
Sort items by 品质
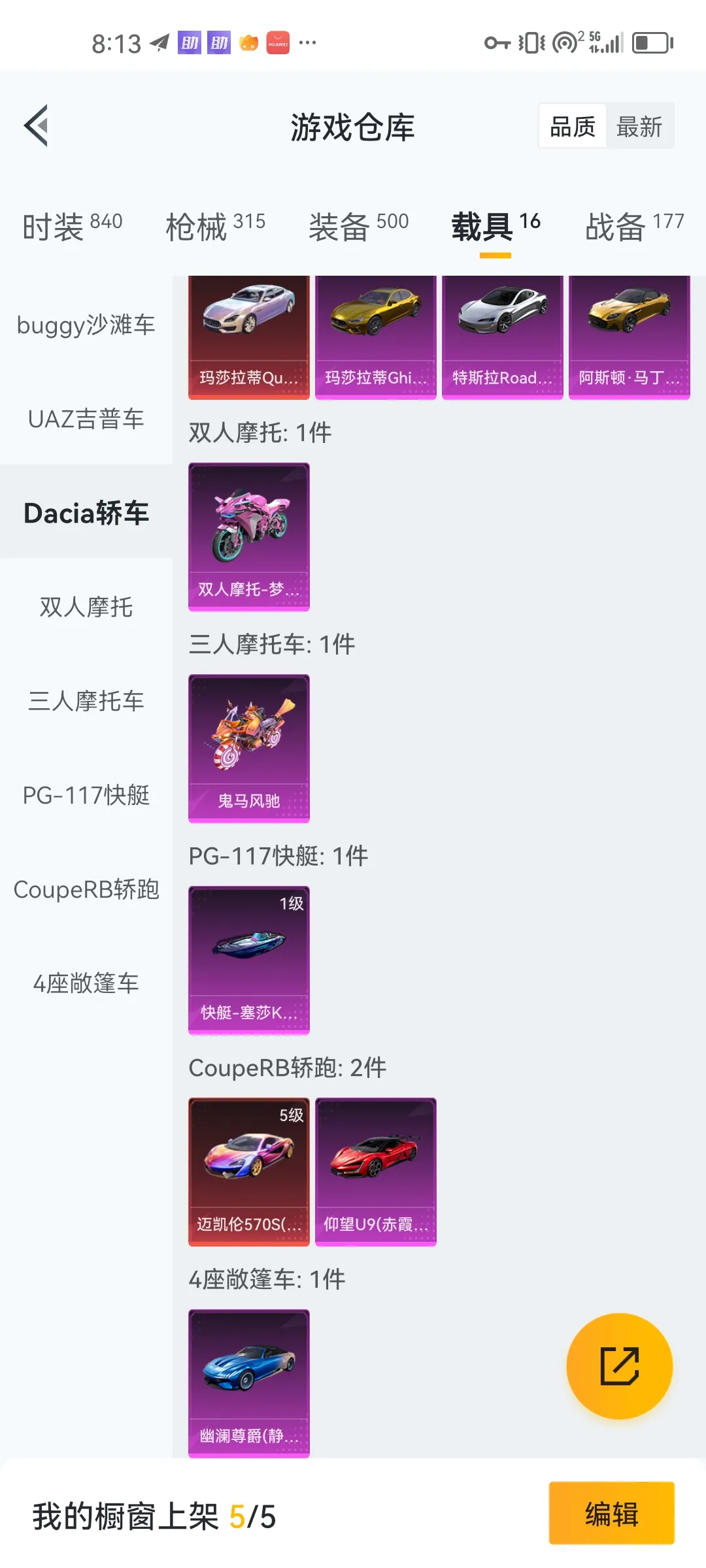click(x=573, y=126)
